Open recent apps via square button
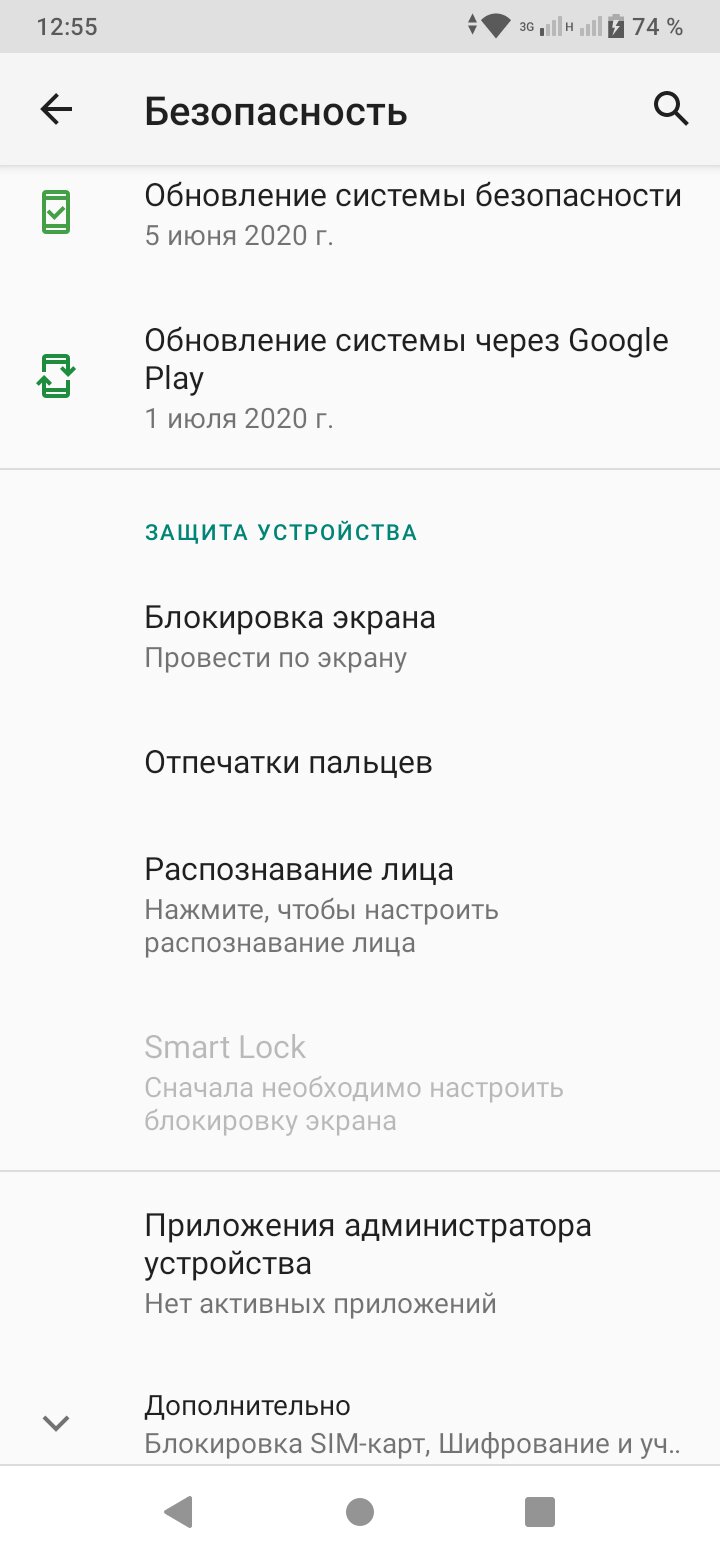The height and width of the screenshot is (1560, 720). point(540,1512)
